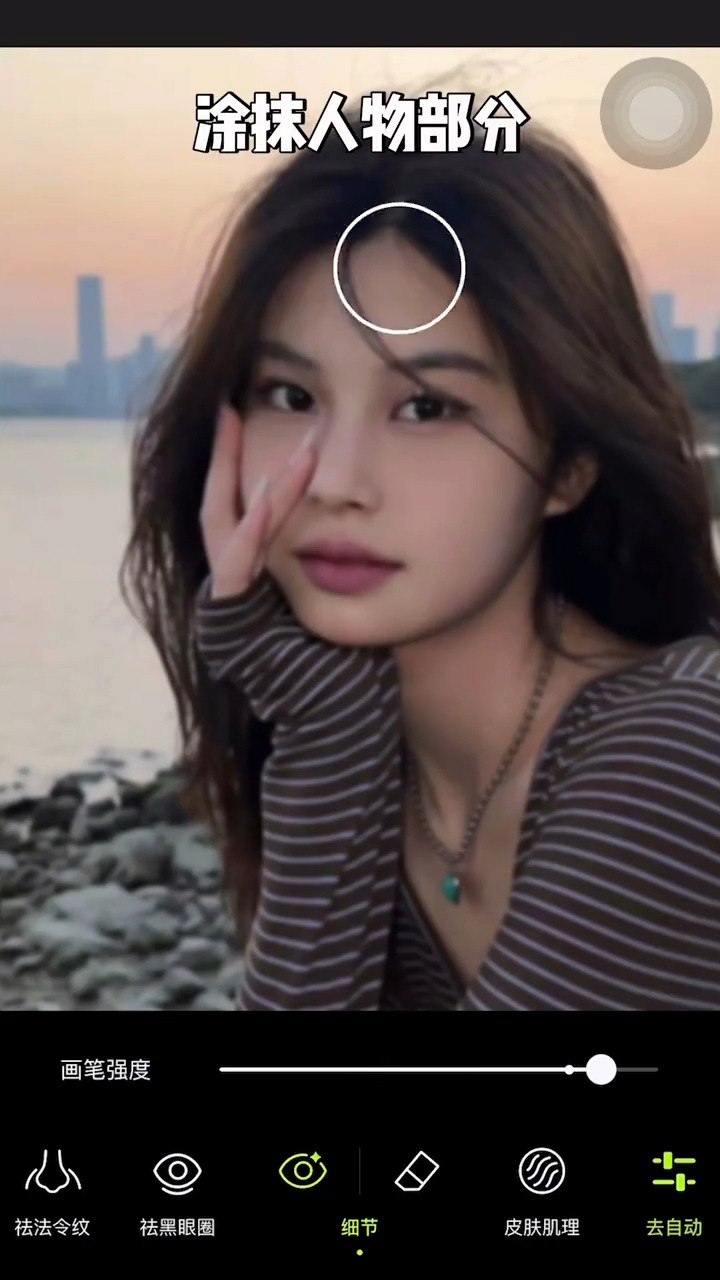This screenshot has height=1280, width=720.
Task: Tap the circular compare button at top right
Action: point(655,113)
